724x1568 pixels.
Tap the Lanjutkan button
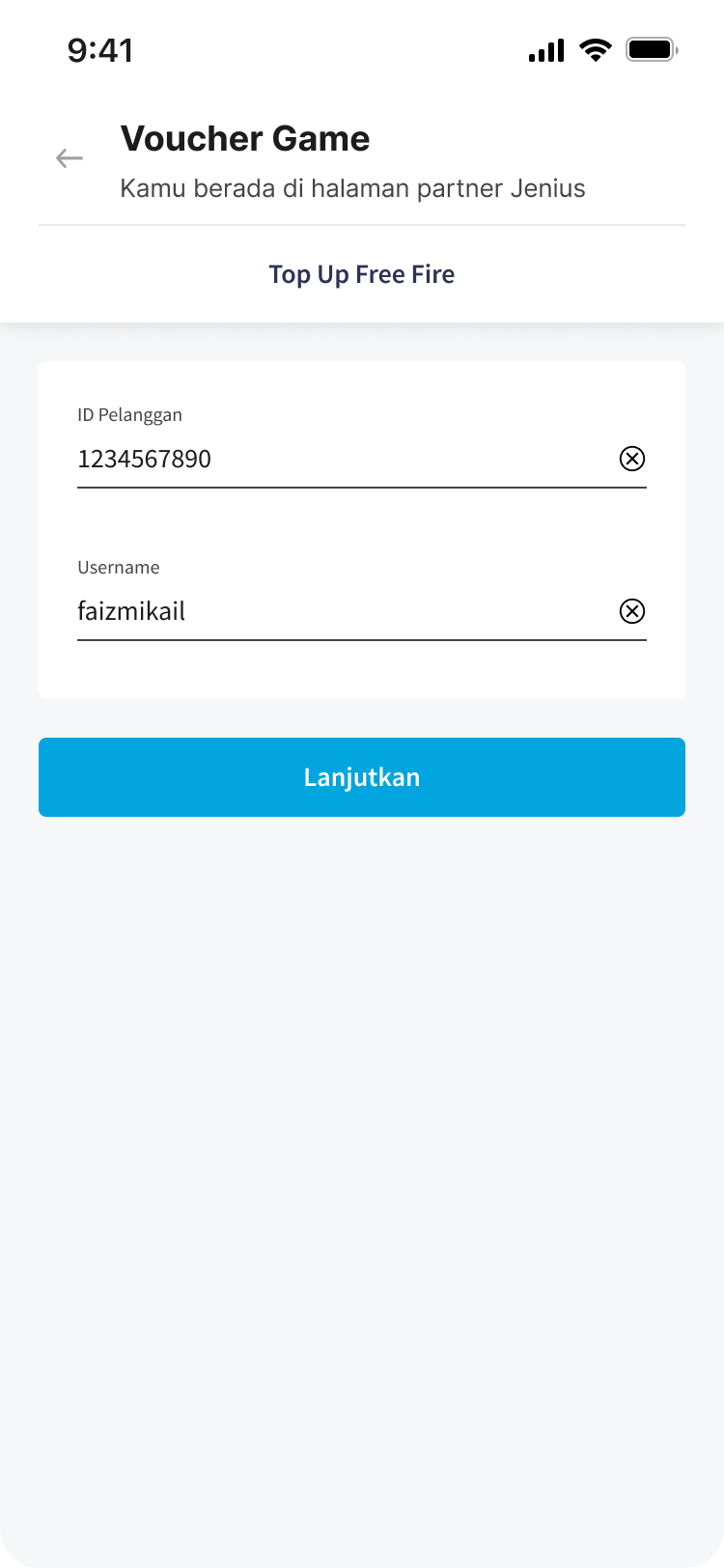tap(362, 777)
